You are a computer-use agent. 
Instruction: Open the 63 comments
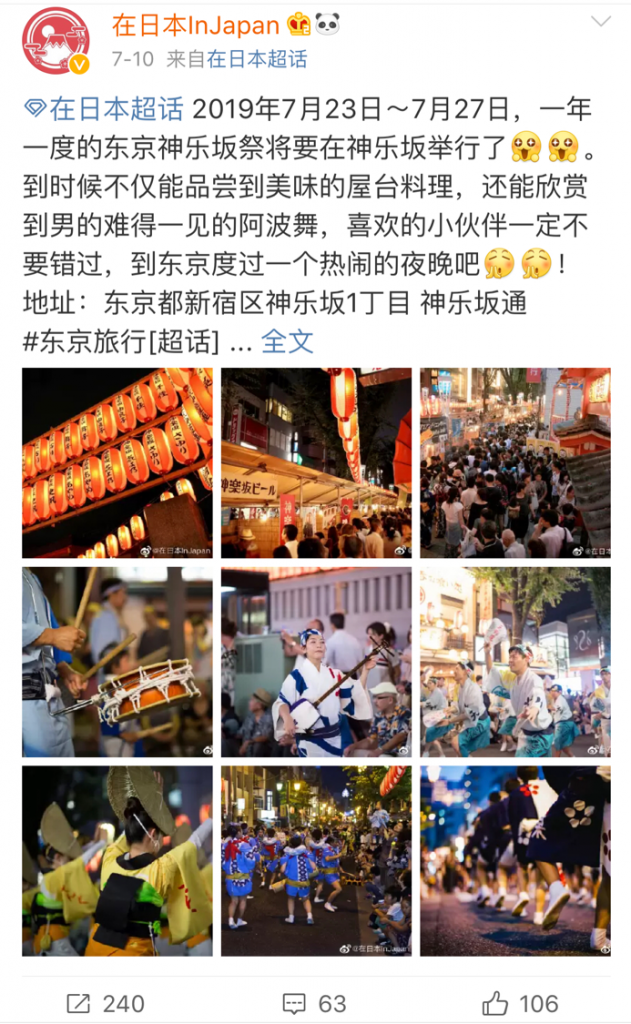tap(314, 1002)
